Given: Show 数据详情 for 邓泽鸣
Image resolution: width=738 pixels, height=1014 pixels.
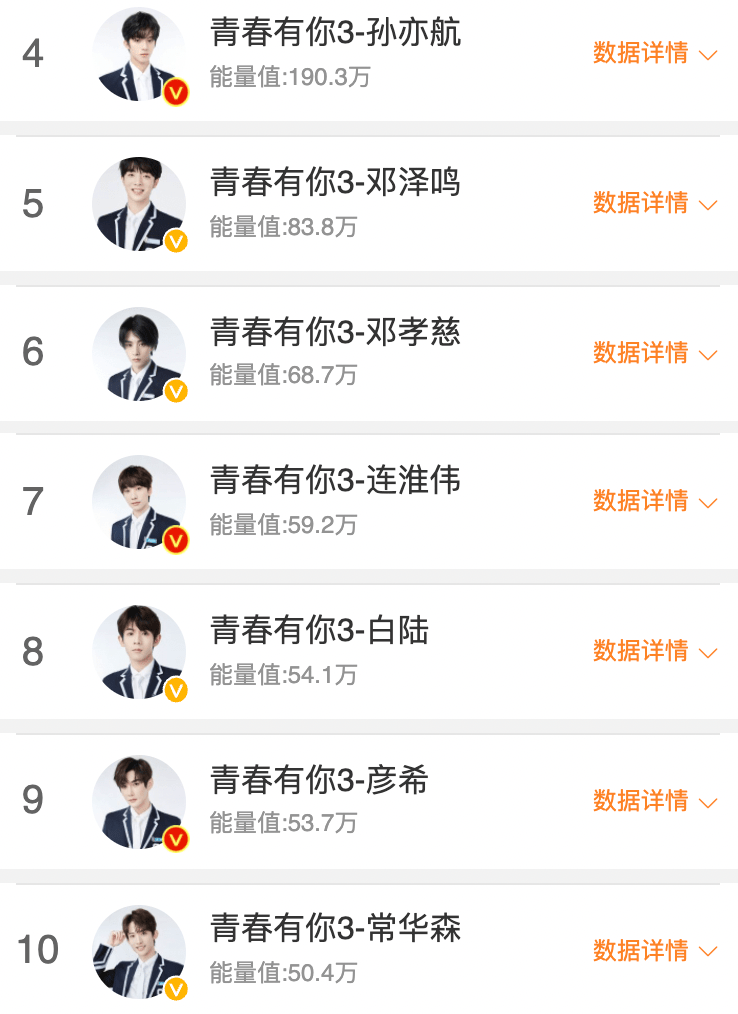Looking at the screenshot, I should 655,204.
